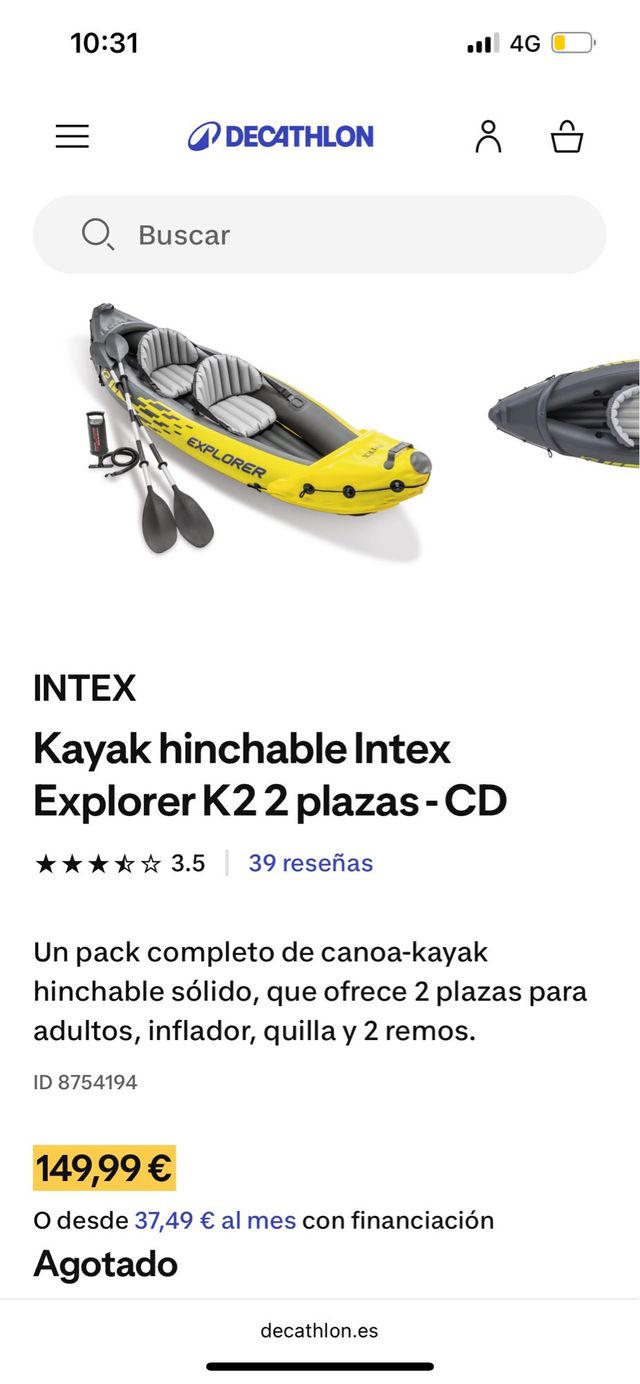Tap the Buscar search field
Image resolution: width=640 pixels, height=1384 pixels.
tap(320, 235)
